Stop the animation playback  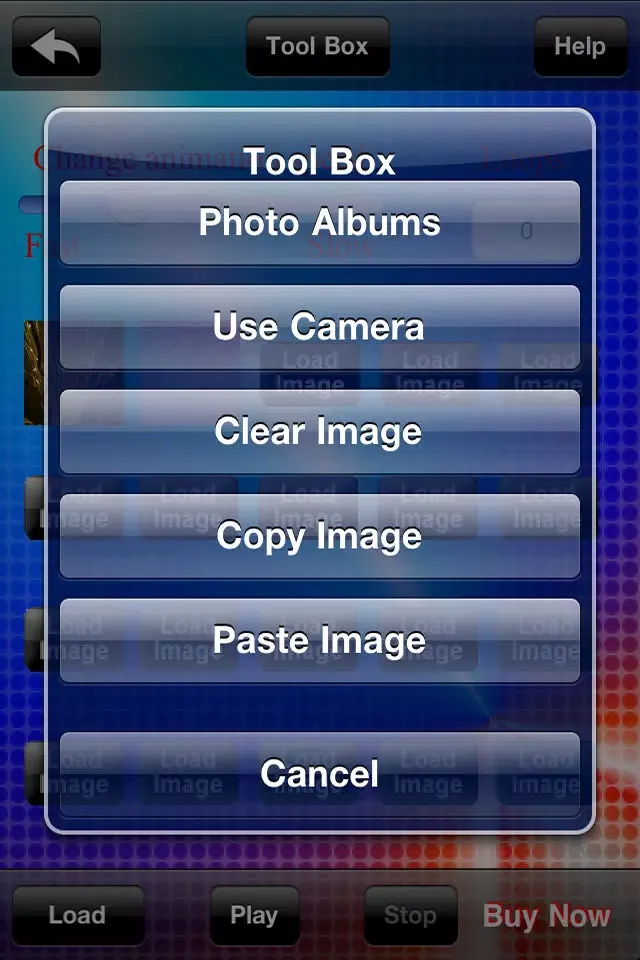click(410, 915)
